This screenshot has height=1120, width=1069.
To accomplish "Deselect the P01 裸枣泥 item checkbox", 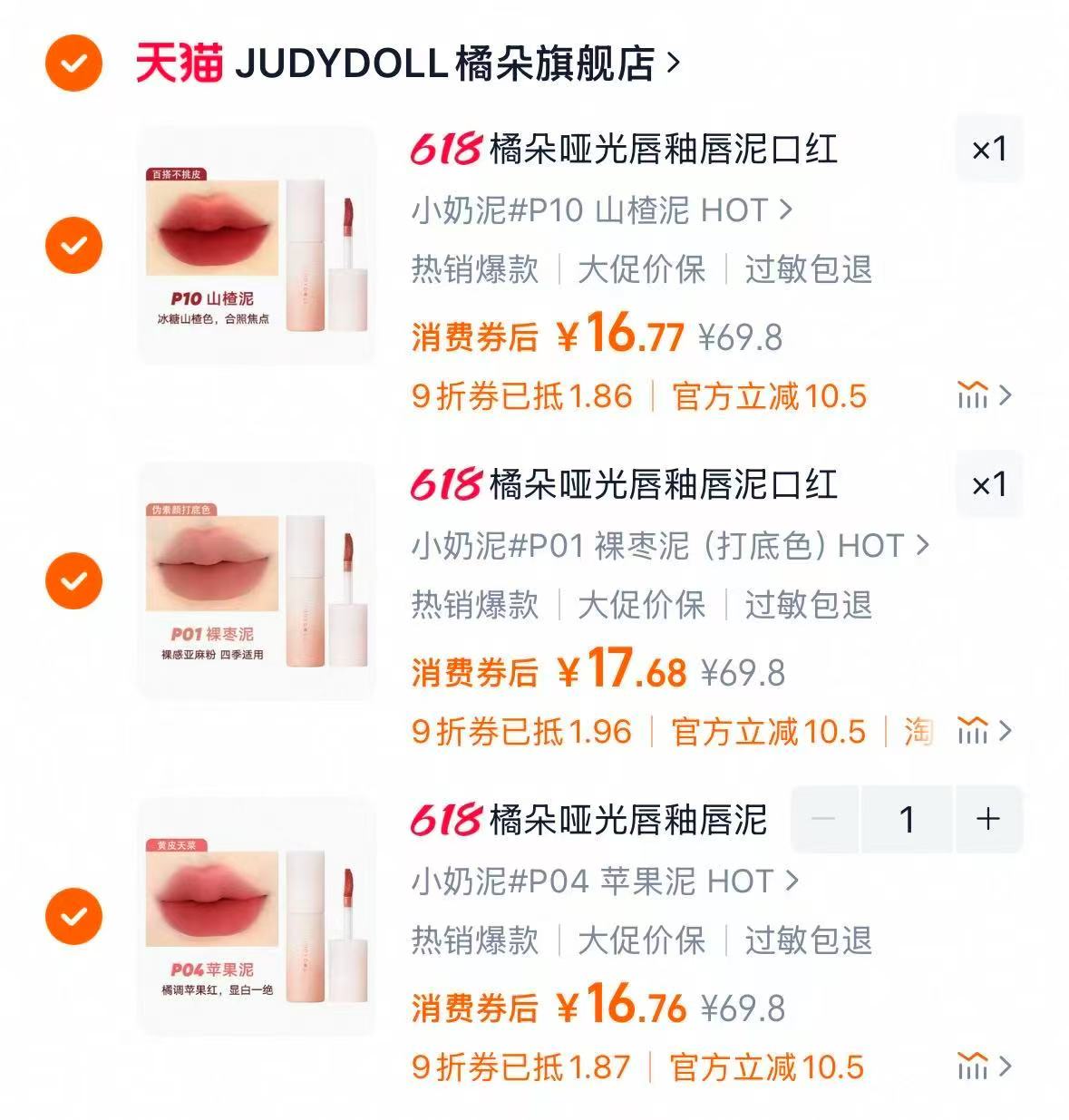I will 73,580.
